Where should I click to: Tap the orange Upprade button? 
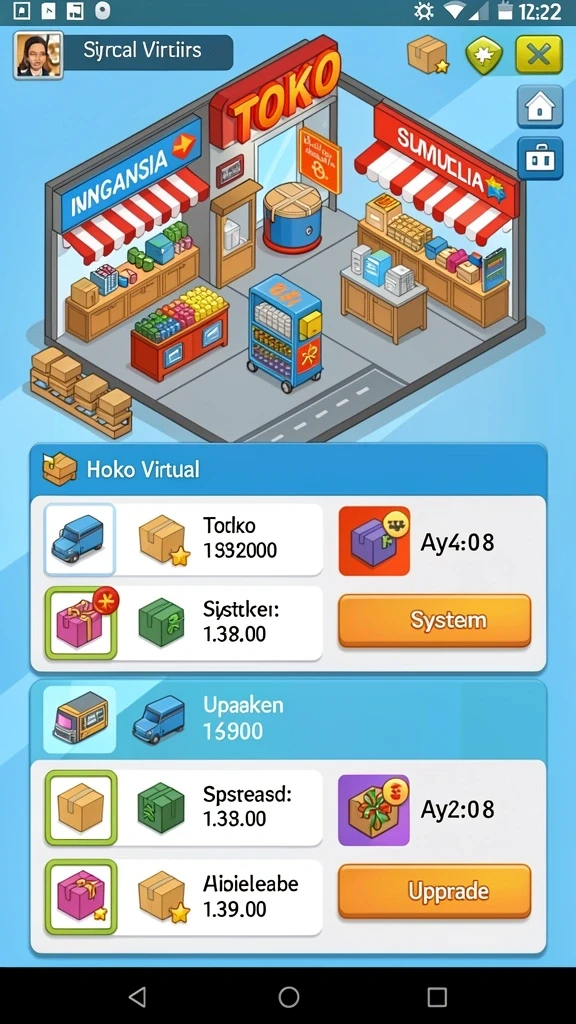(434, 891)
